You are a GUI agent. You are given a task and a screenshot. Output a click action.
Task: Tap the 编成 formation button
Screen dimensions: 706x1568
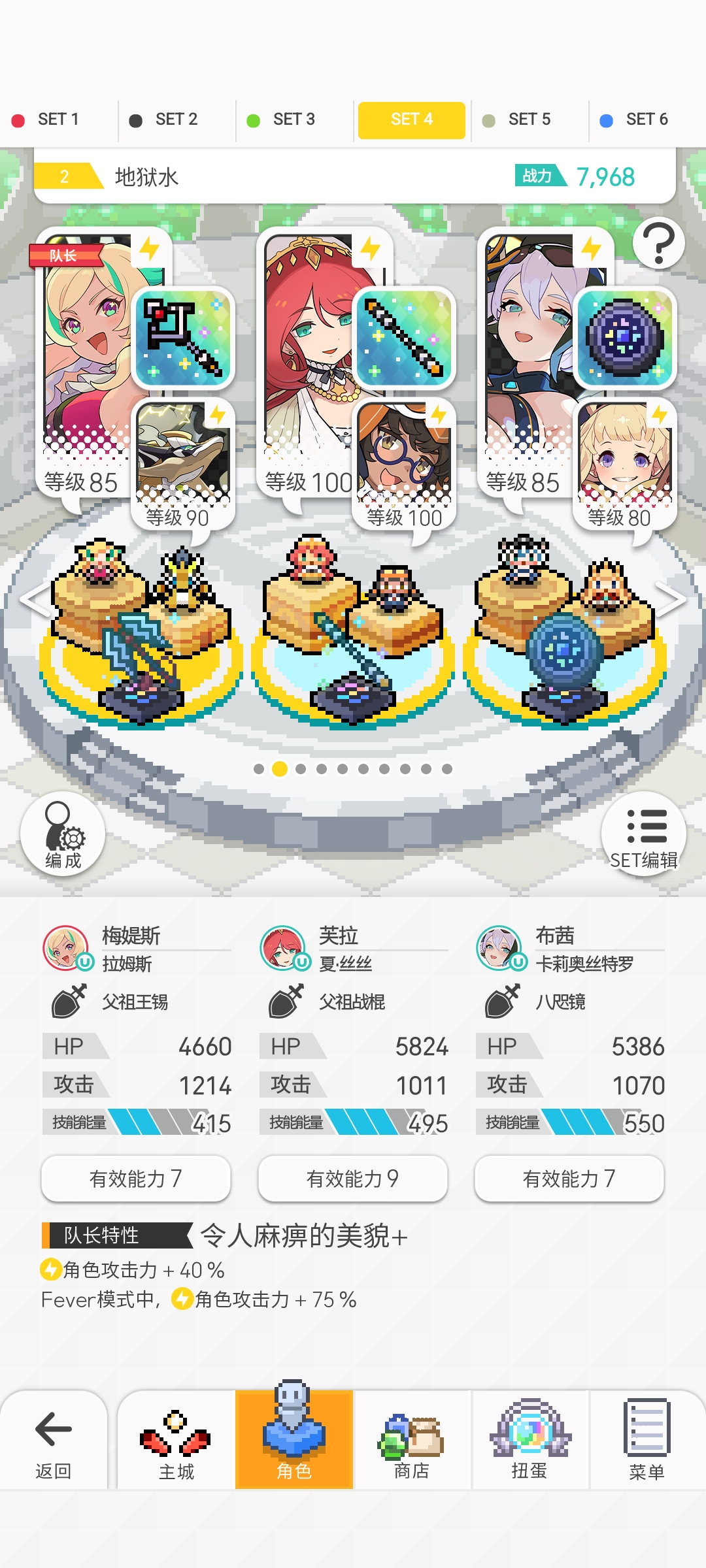(x=63, y=834)
